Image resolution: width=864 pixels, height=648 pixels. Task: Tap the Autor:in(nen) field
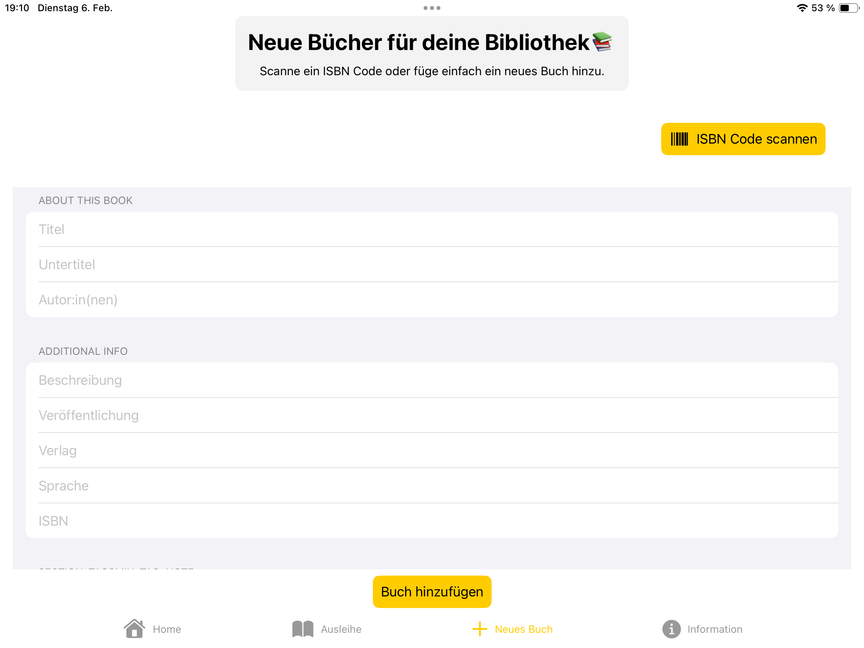(x=431, y=300)
